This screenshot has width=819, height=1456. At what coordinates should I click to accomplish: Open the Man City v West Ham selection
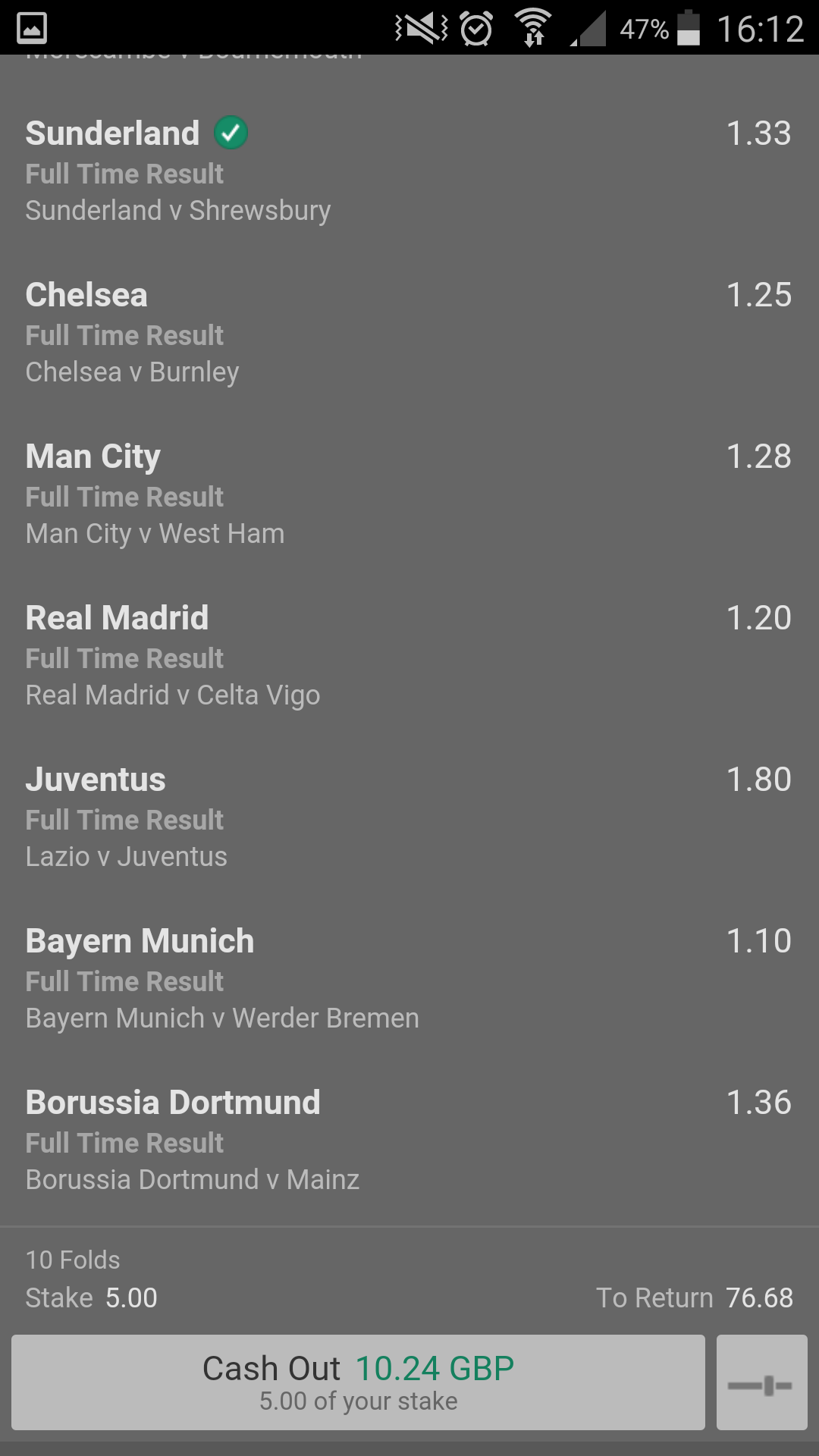tap(409, 494)
